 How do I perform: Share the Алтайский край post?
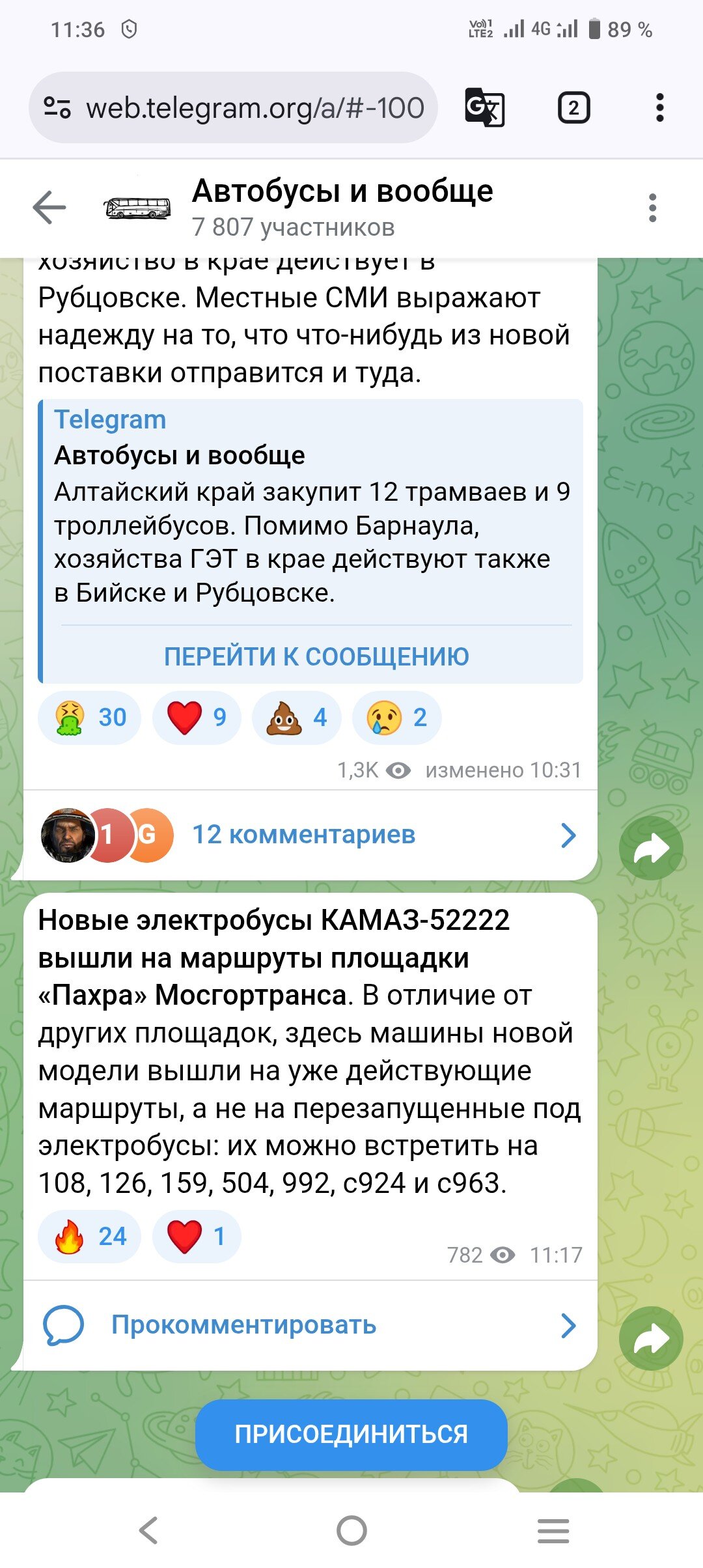tap(651, 848)
